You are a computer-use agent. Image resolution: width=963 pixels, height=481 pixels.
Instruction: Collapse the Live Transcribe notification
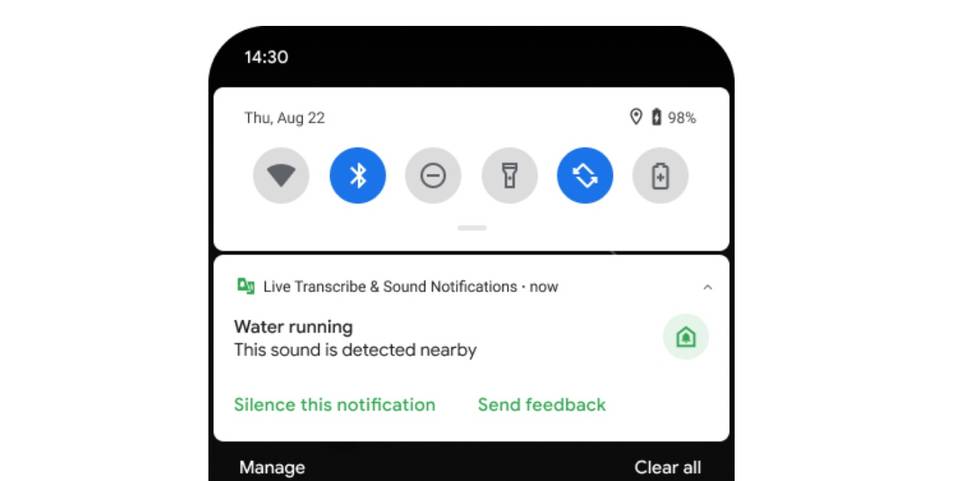coord(707,287)
